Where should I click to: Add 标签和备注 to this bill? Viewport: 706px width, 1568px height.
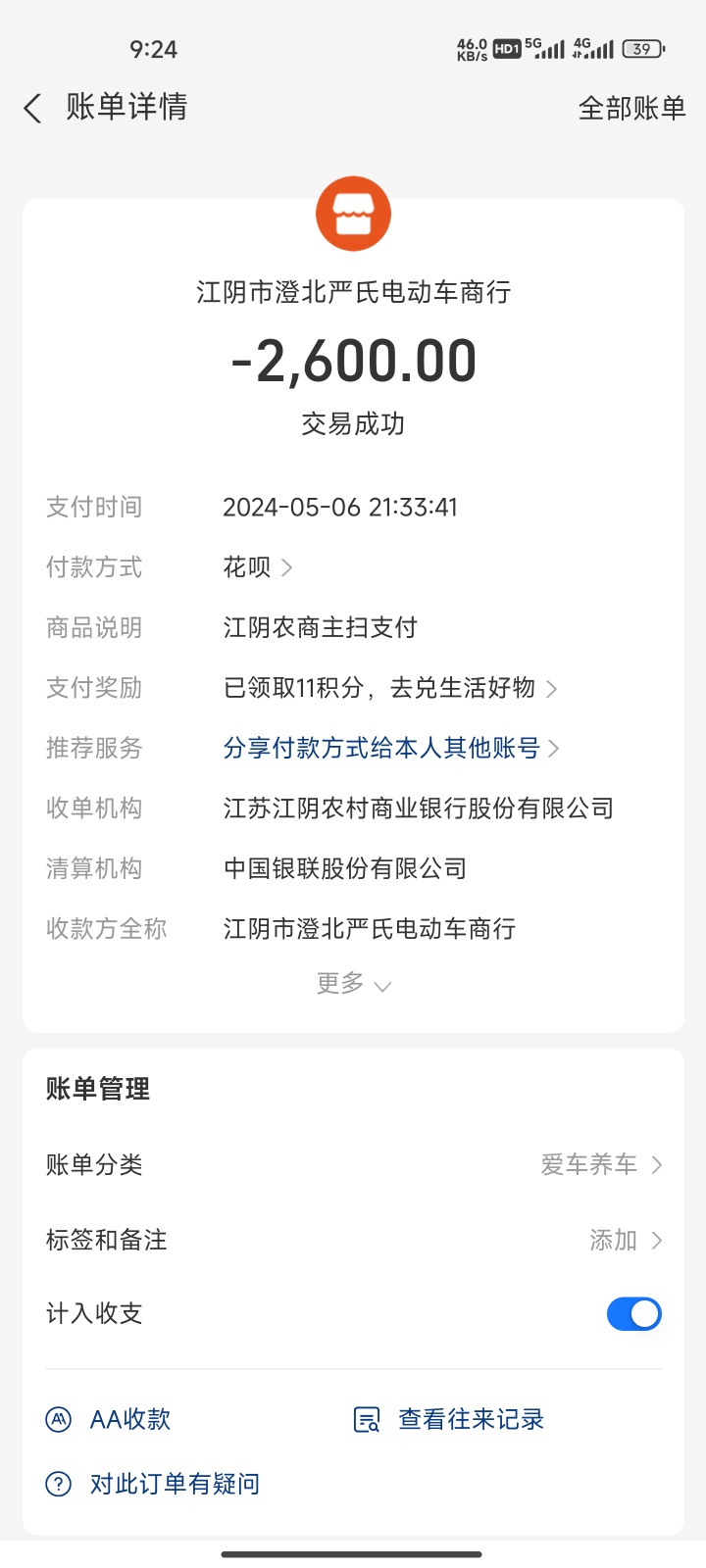pos(625,1240)
